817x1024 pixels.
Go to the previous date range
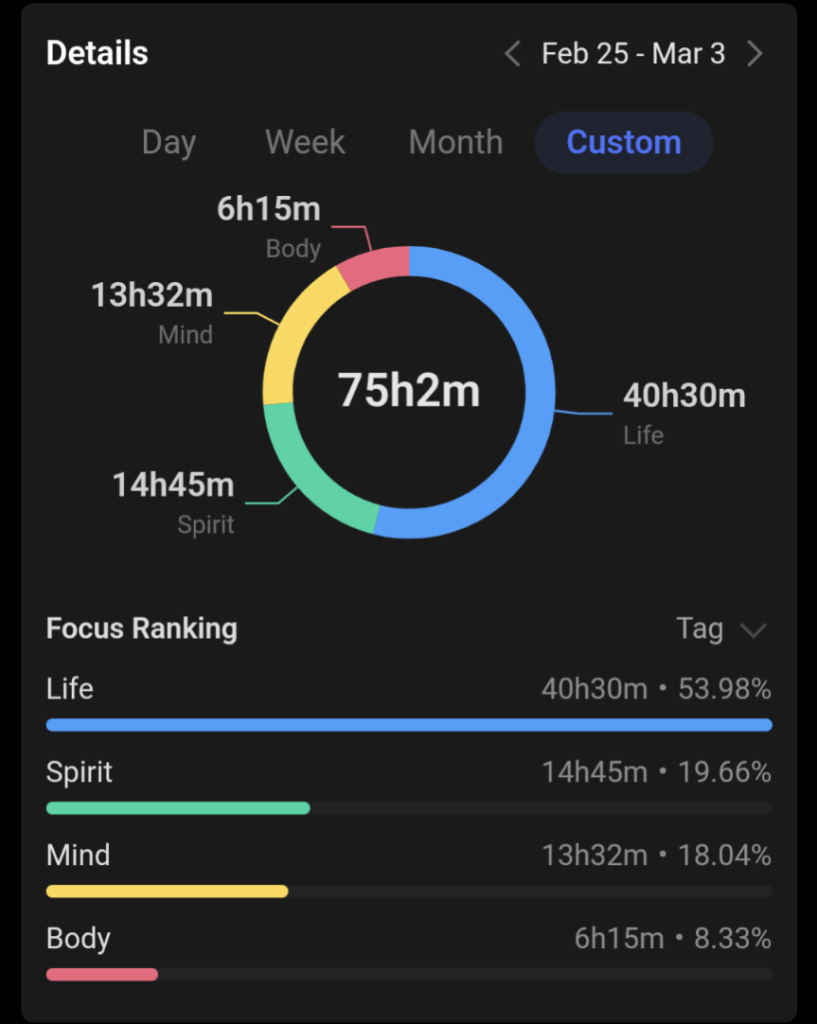tap(512, 54)
